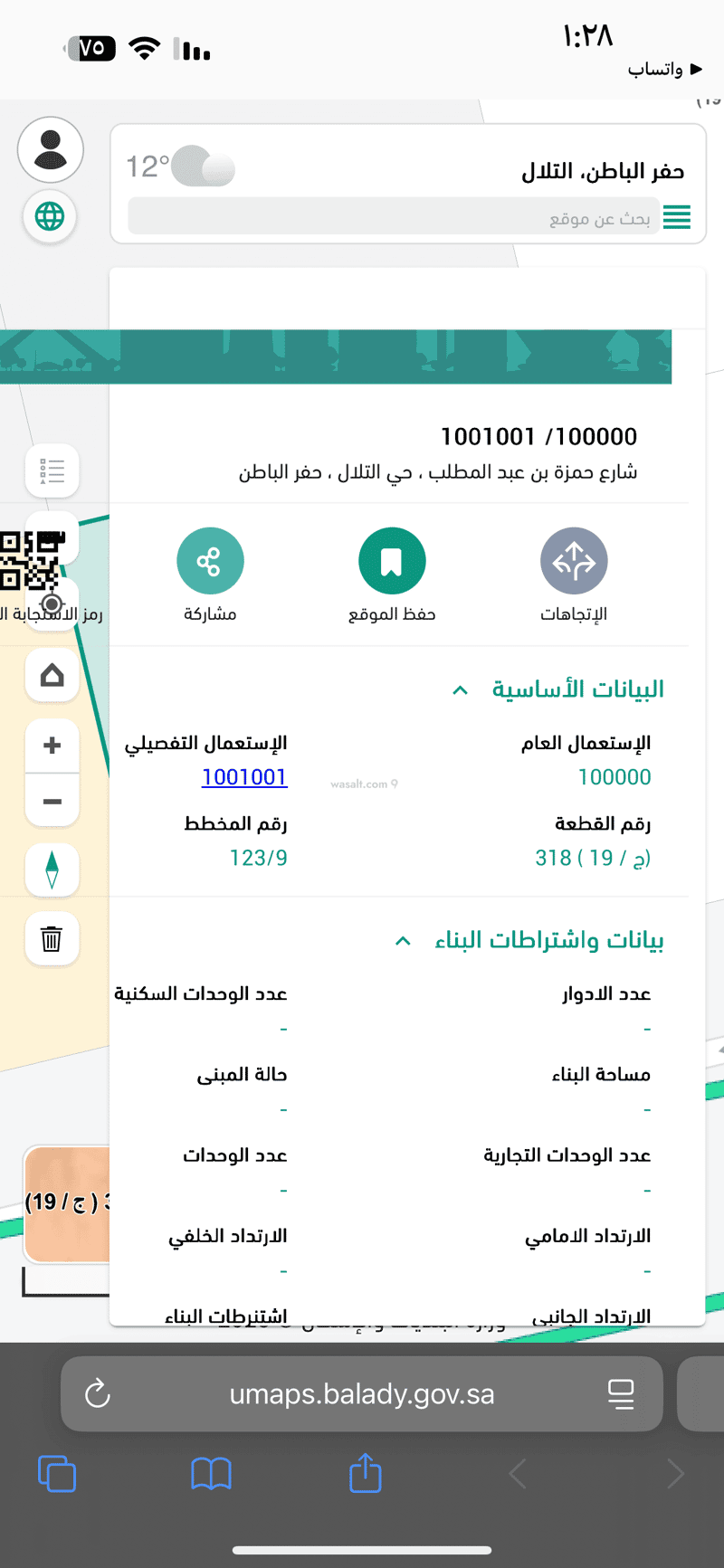Zoom out the map
Viewport: 724px width, 1568px height.
52,801
